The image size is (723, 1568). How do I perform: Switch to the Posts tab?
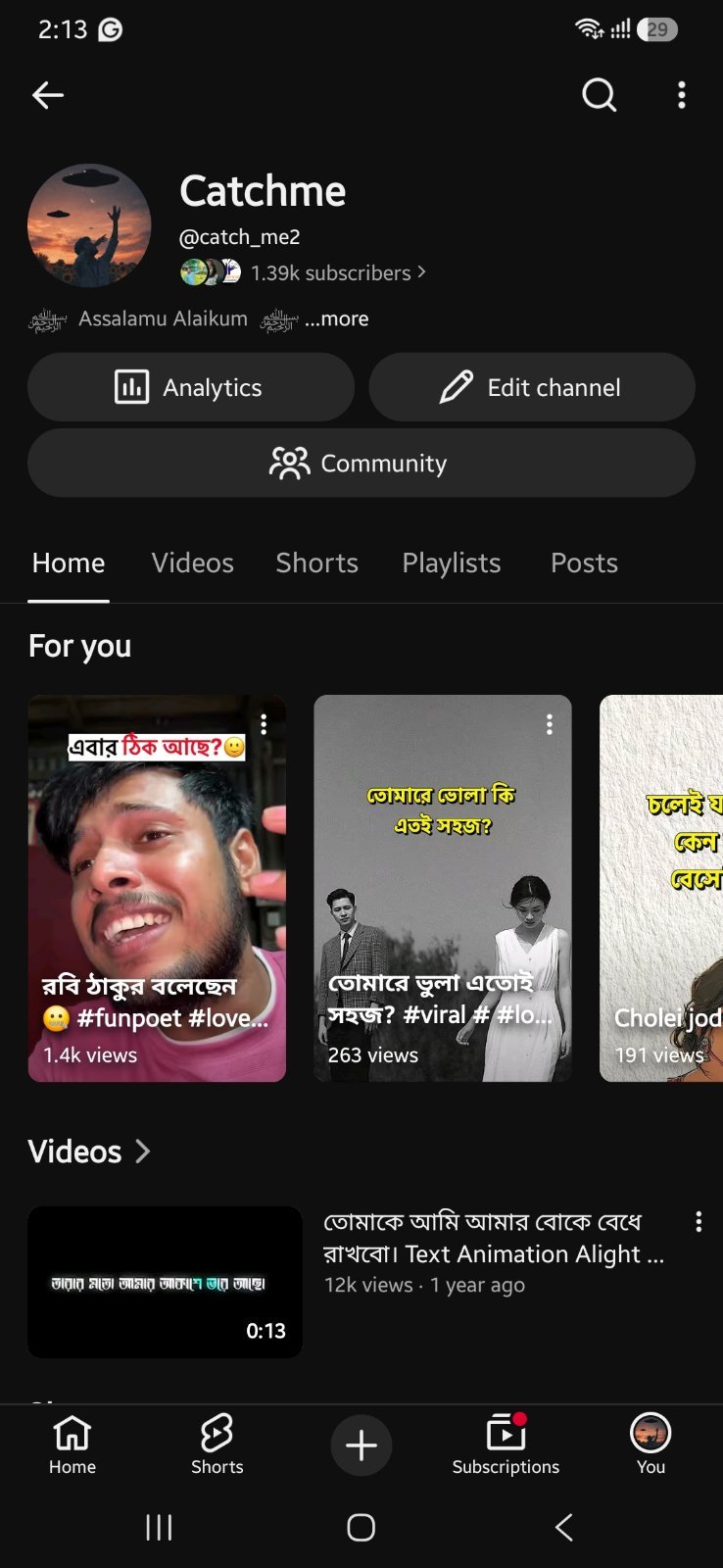(x=584, y=563)
